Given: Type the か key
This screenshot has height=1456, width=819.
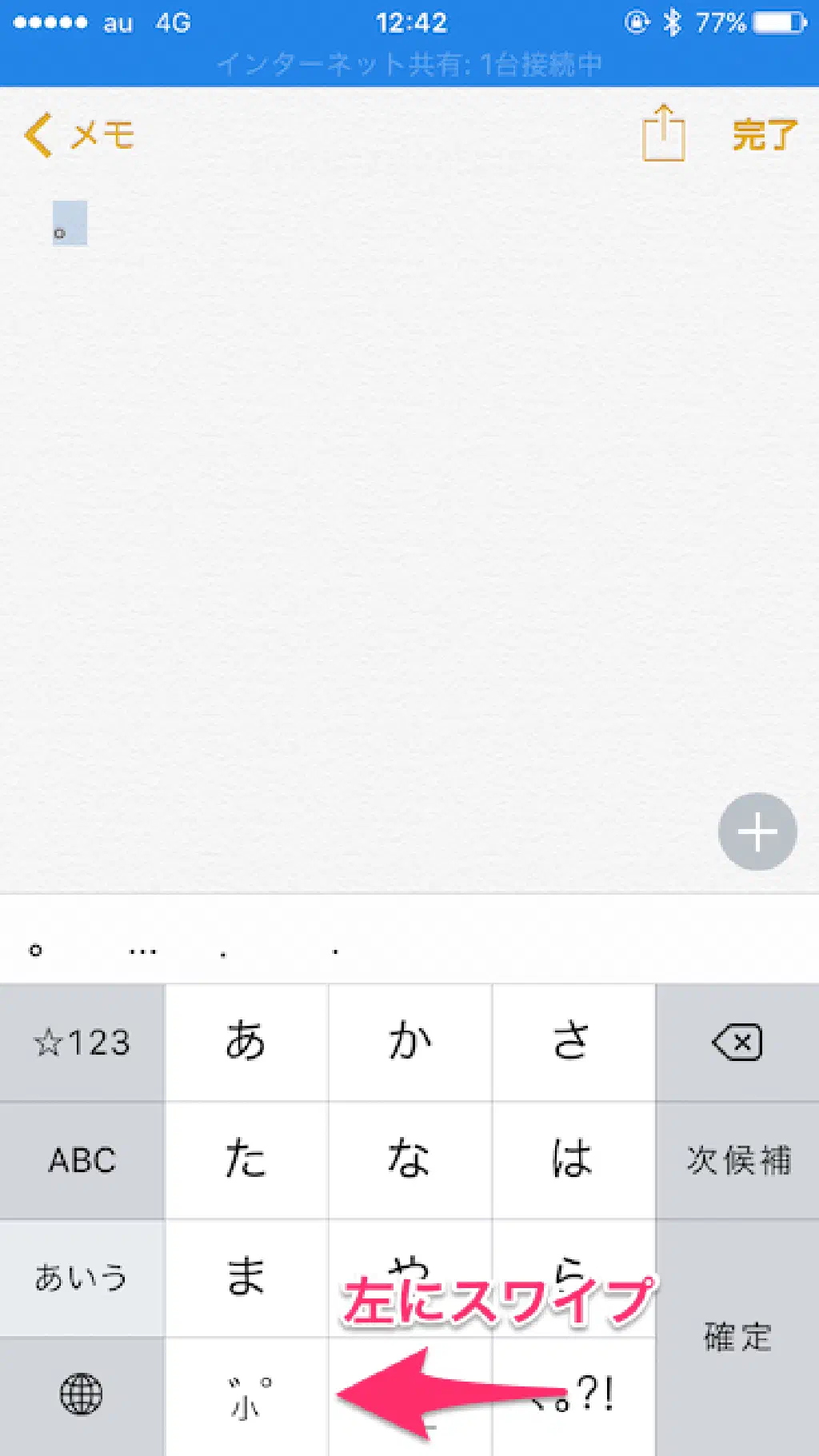Looking at the screenshot, I should click(x=409, y=1043).
